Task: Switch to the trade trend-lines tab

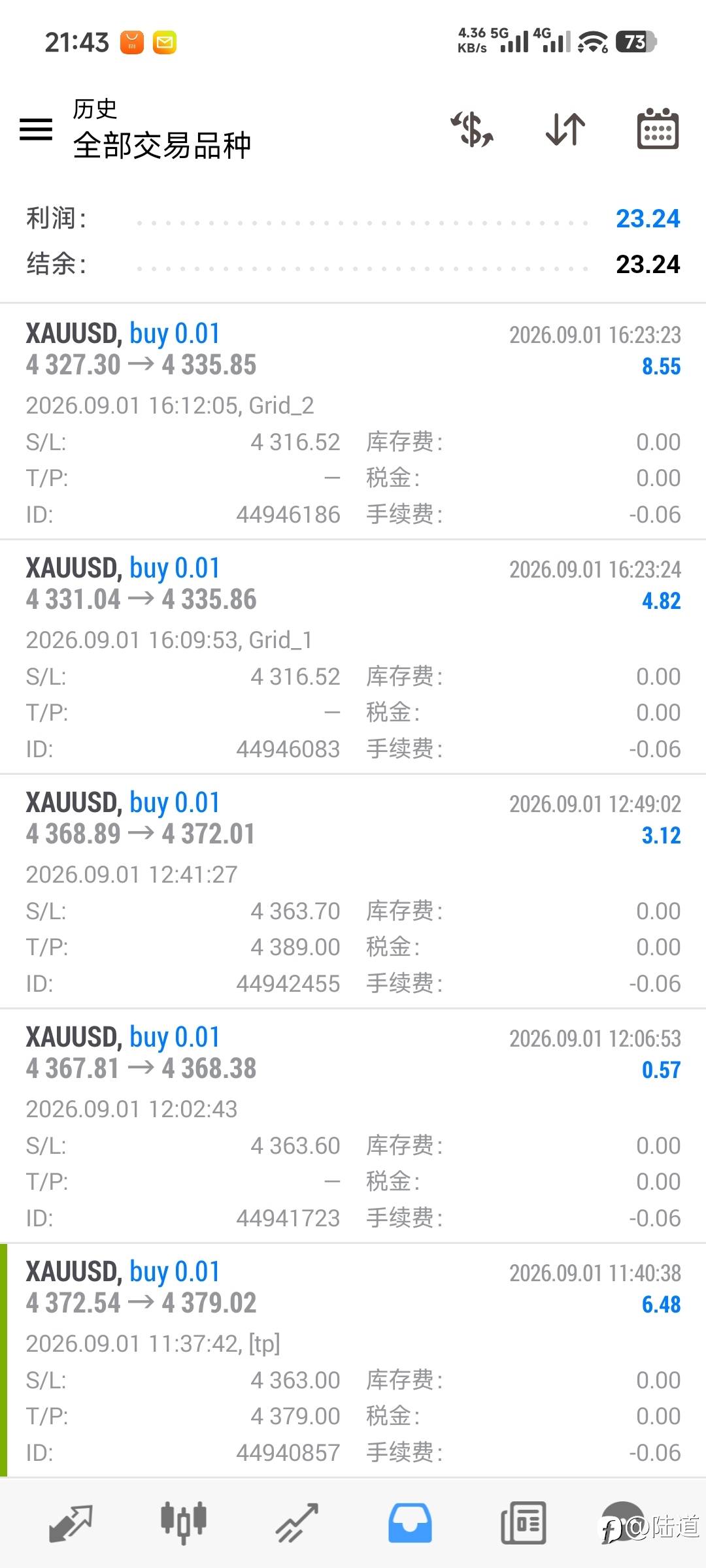Action: (x=297, y=1523)
